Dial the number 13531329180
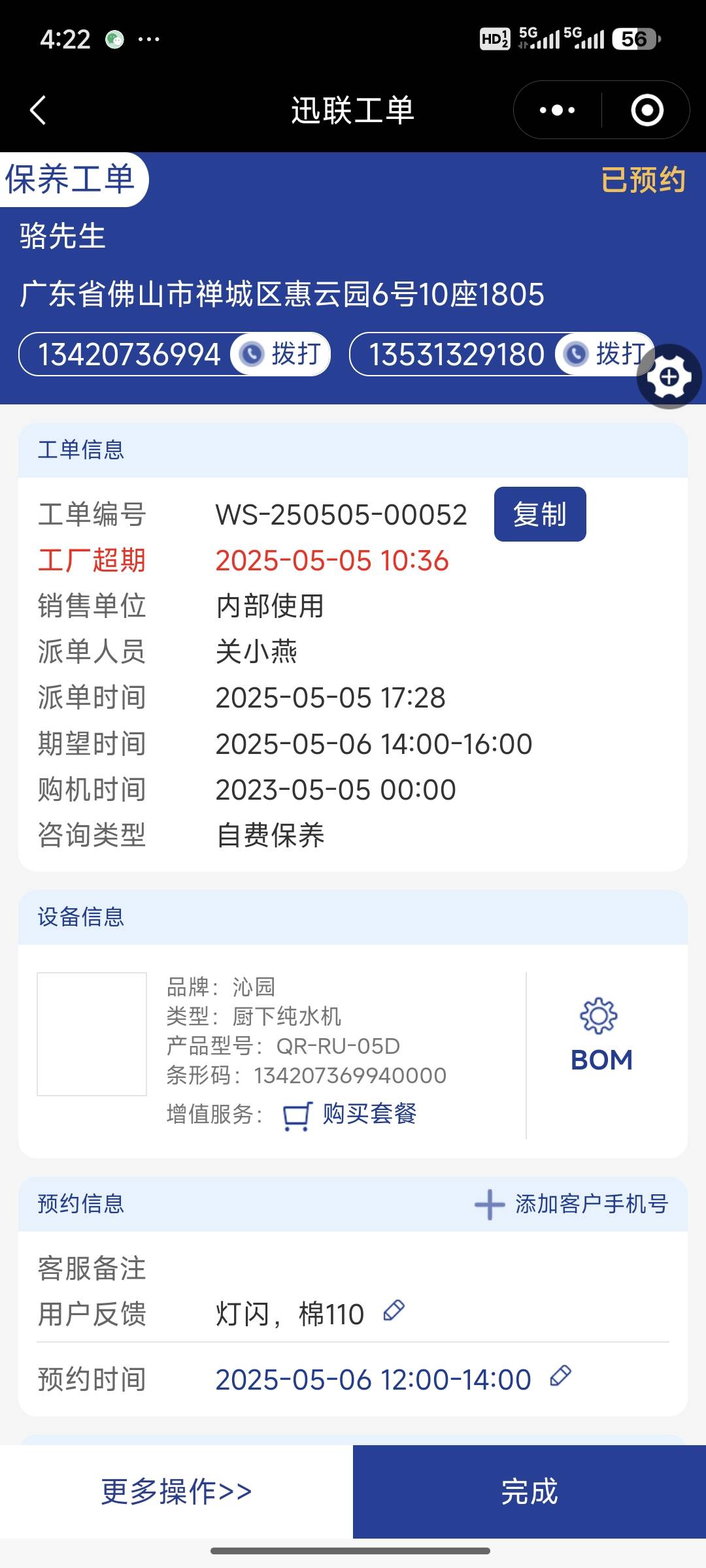706x1568 pixels. [605, 355]
